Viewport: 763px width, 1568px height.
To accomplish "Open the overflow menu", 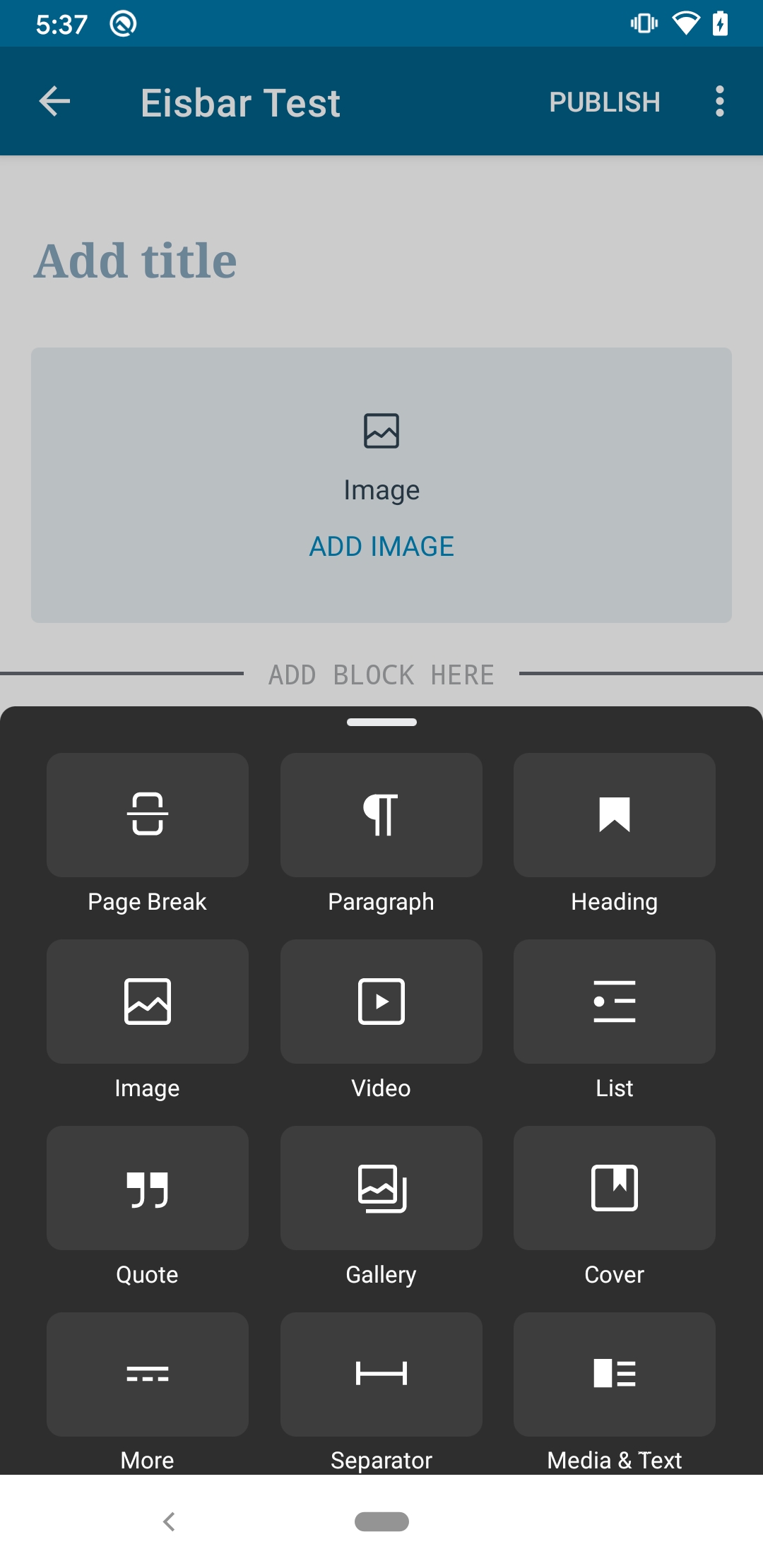I will click(x=719, y=102).
